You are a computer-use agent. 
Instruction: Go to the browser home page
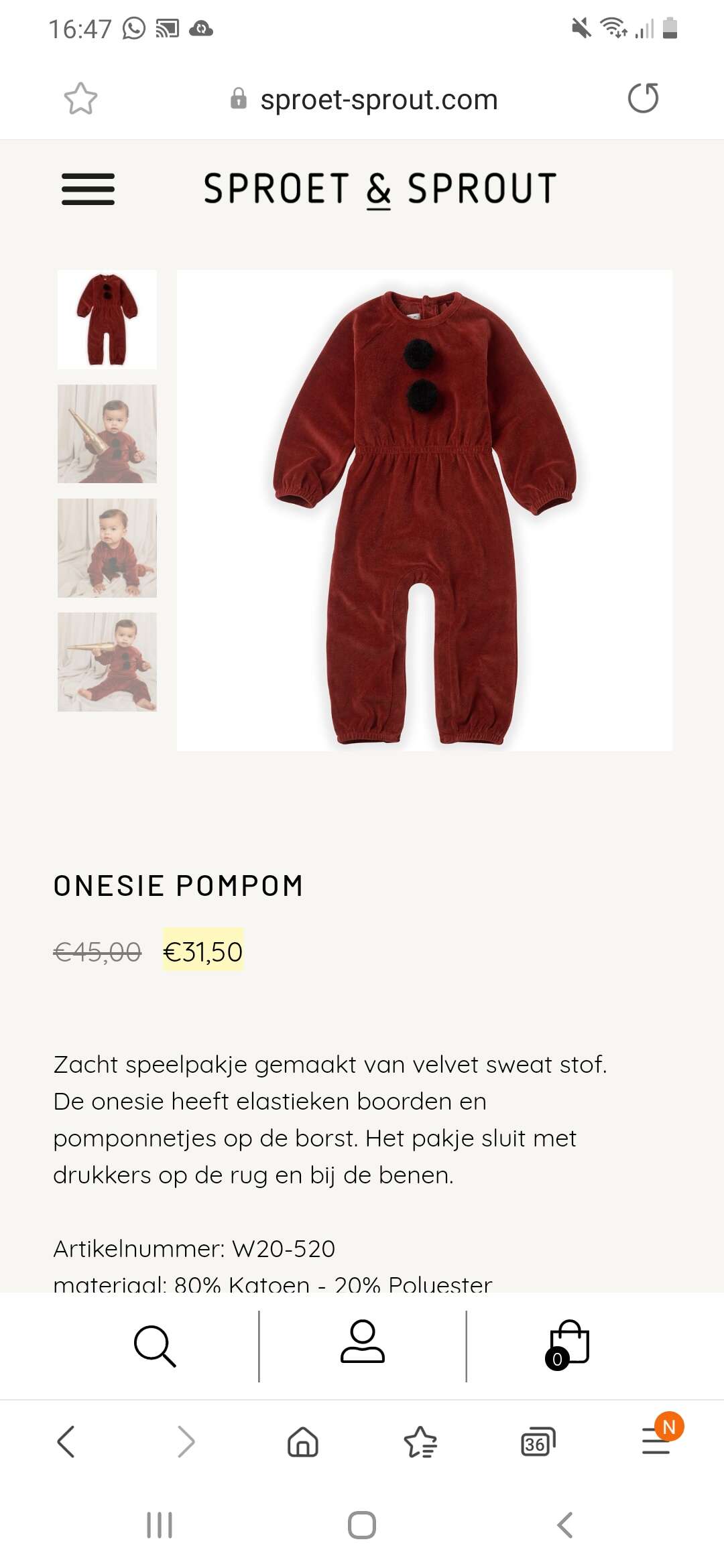[x=303, y=1441]
